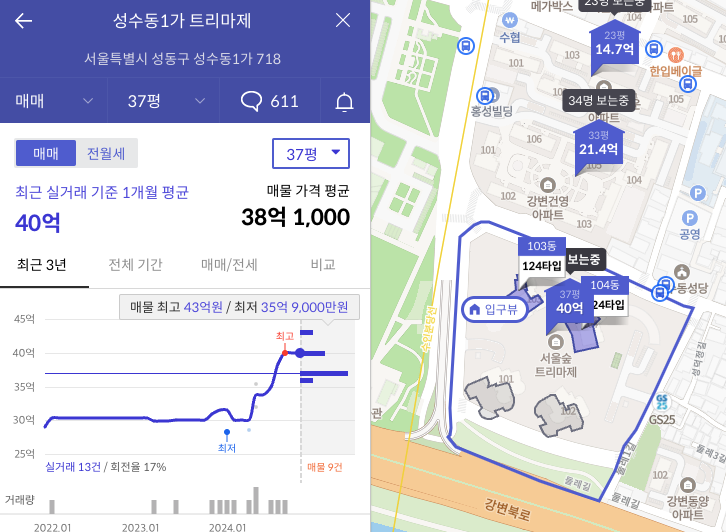Open the 611 comments

coord(270,101)
